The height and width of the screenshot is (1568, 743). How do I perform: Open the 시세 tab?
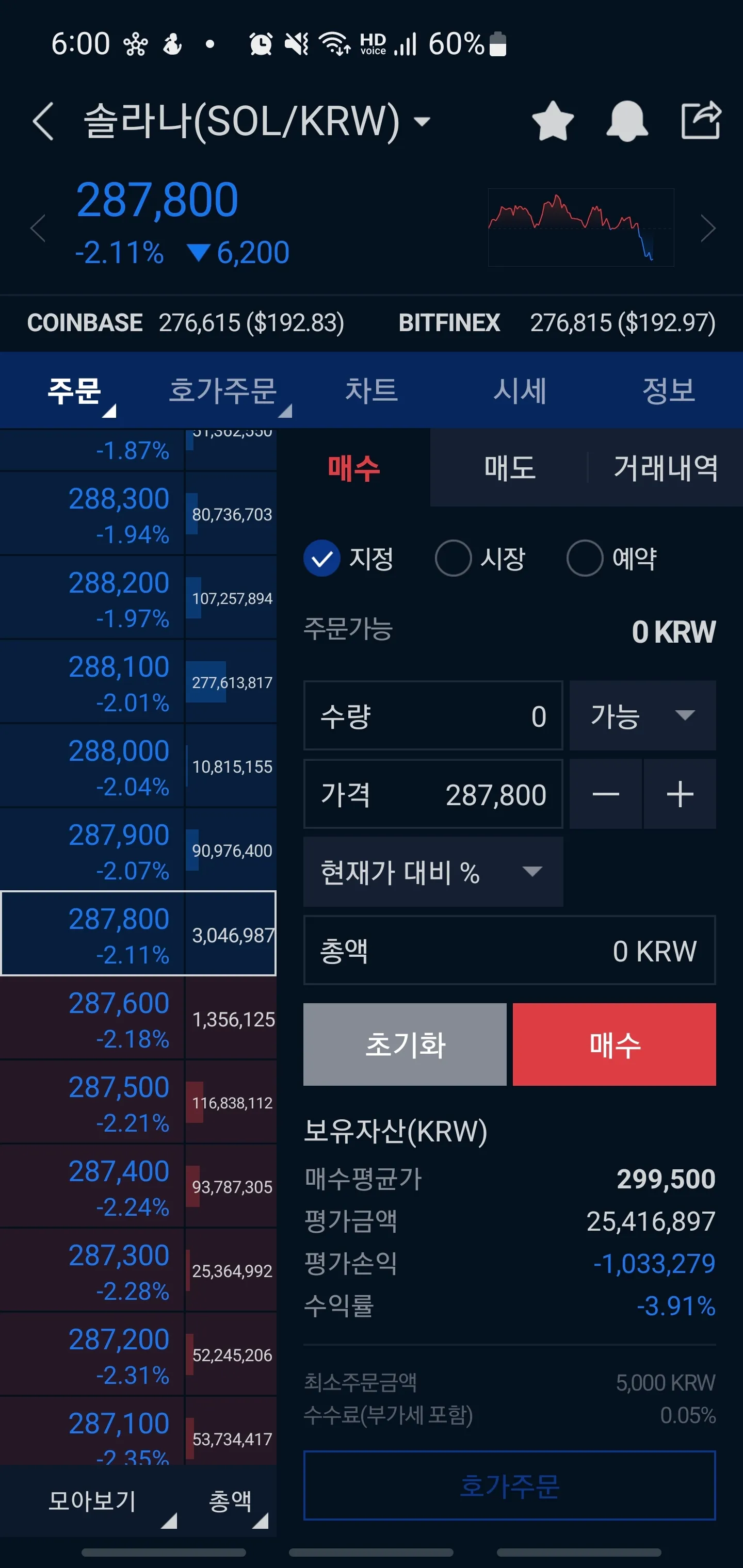pos(520,390)
